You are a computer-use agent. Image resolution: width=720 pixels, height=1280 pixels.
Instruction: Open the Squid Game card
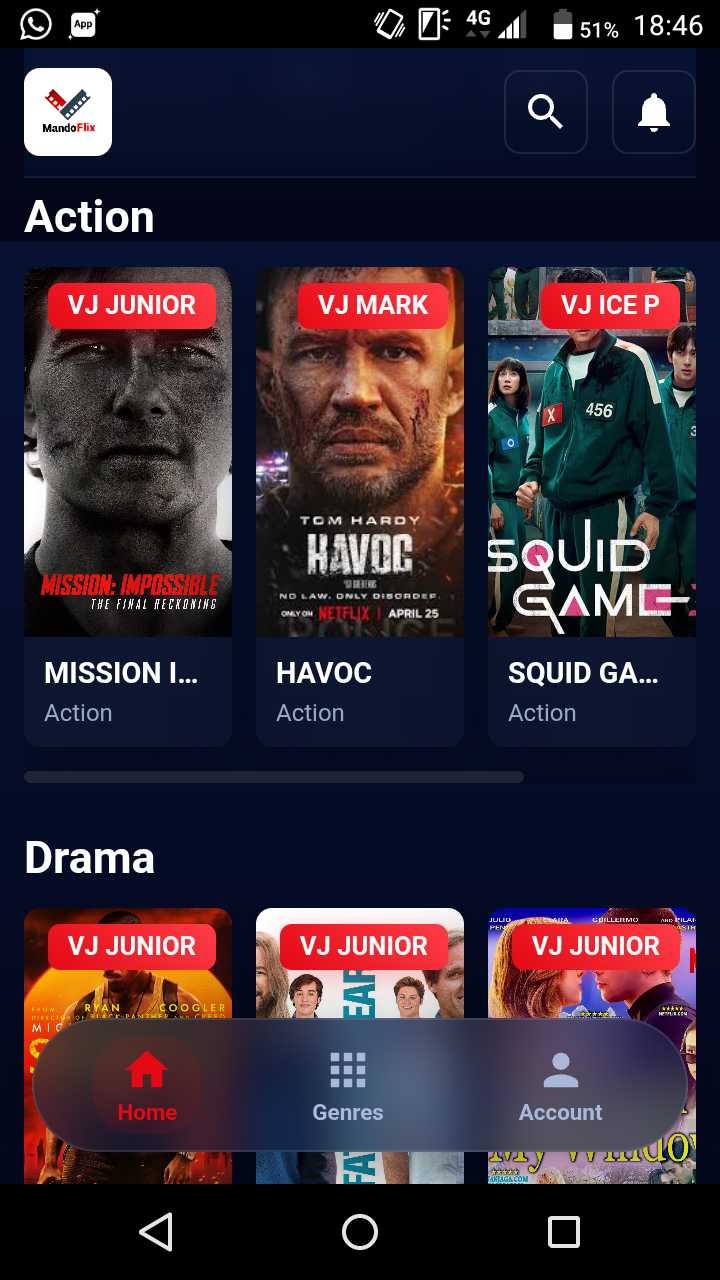click(x=592, y=507)
